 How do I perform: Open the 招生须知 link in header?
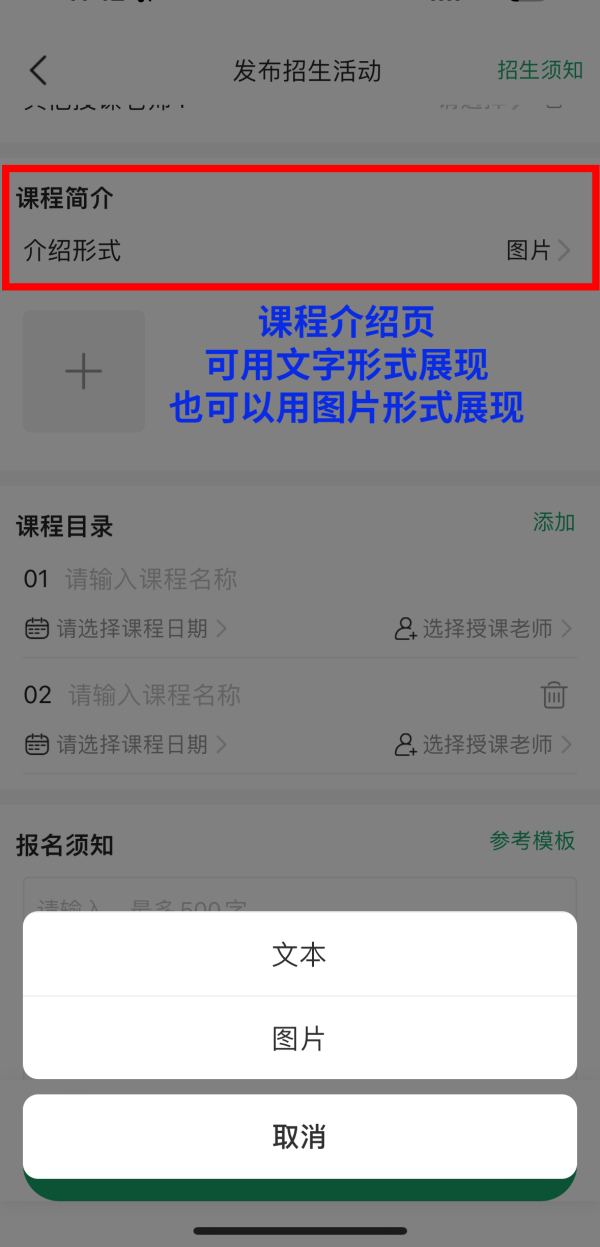point(540,70)
